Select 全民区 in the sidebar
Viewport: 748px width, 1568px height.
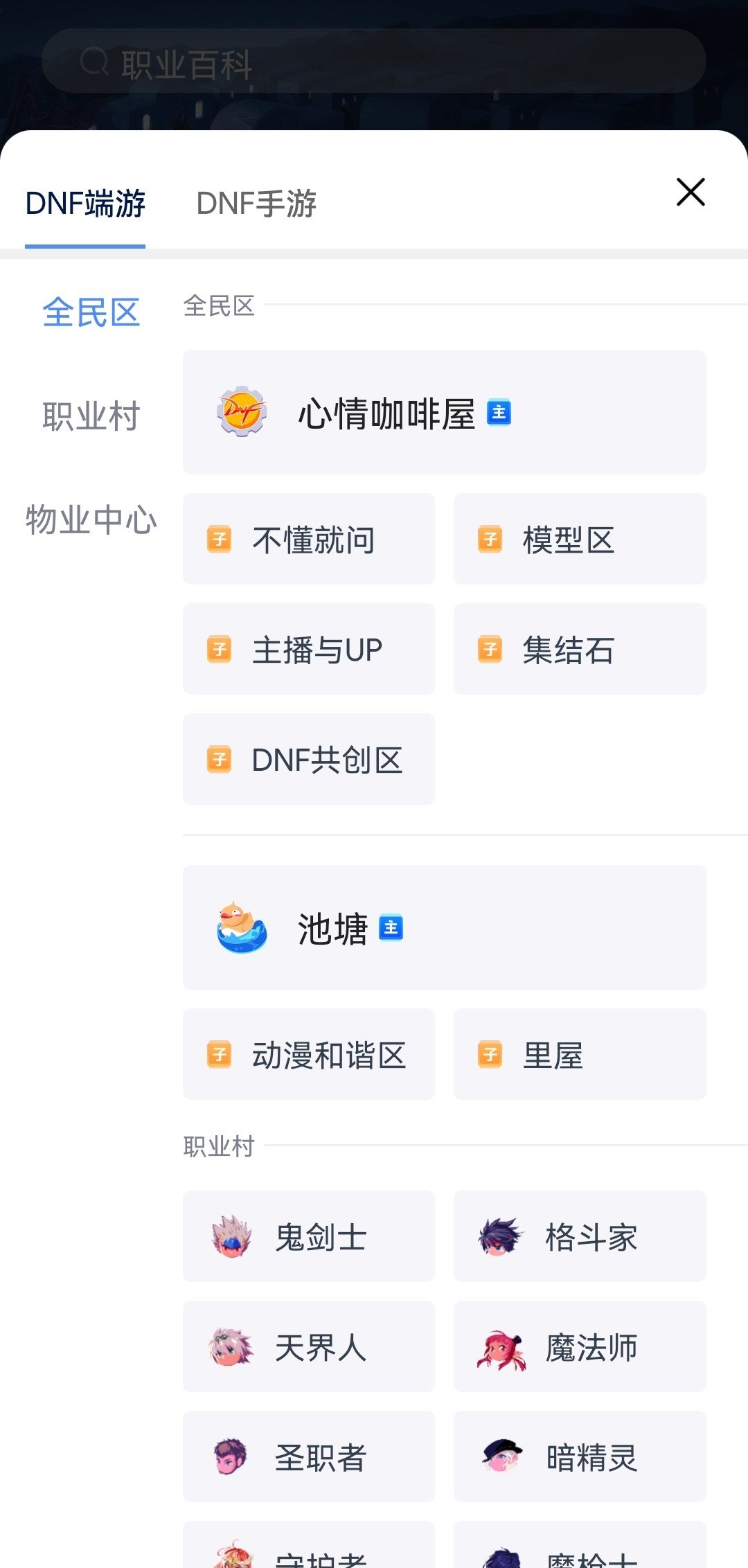coord(91,312)
